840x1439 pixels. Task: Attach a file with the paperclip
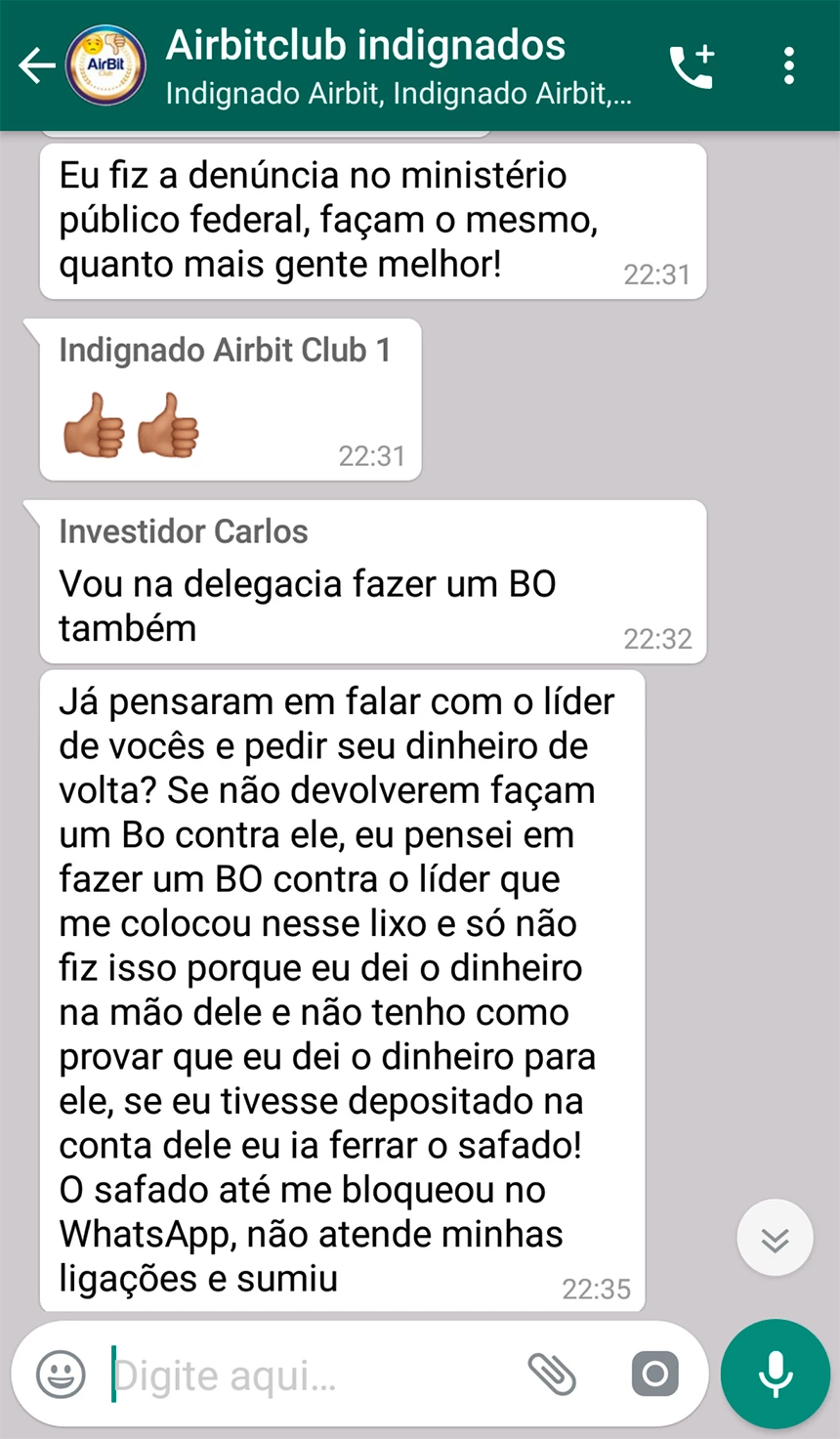click(x=552, y=1375)
